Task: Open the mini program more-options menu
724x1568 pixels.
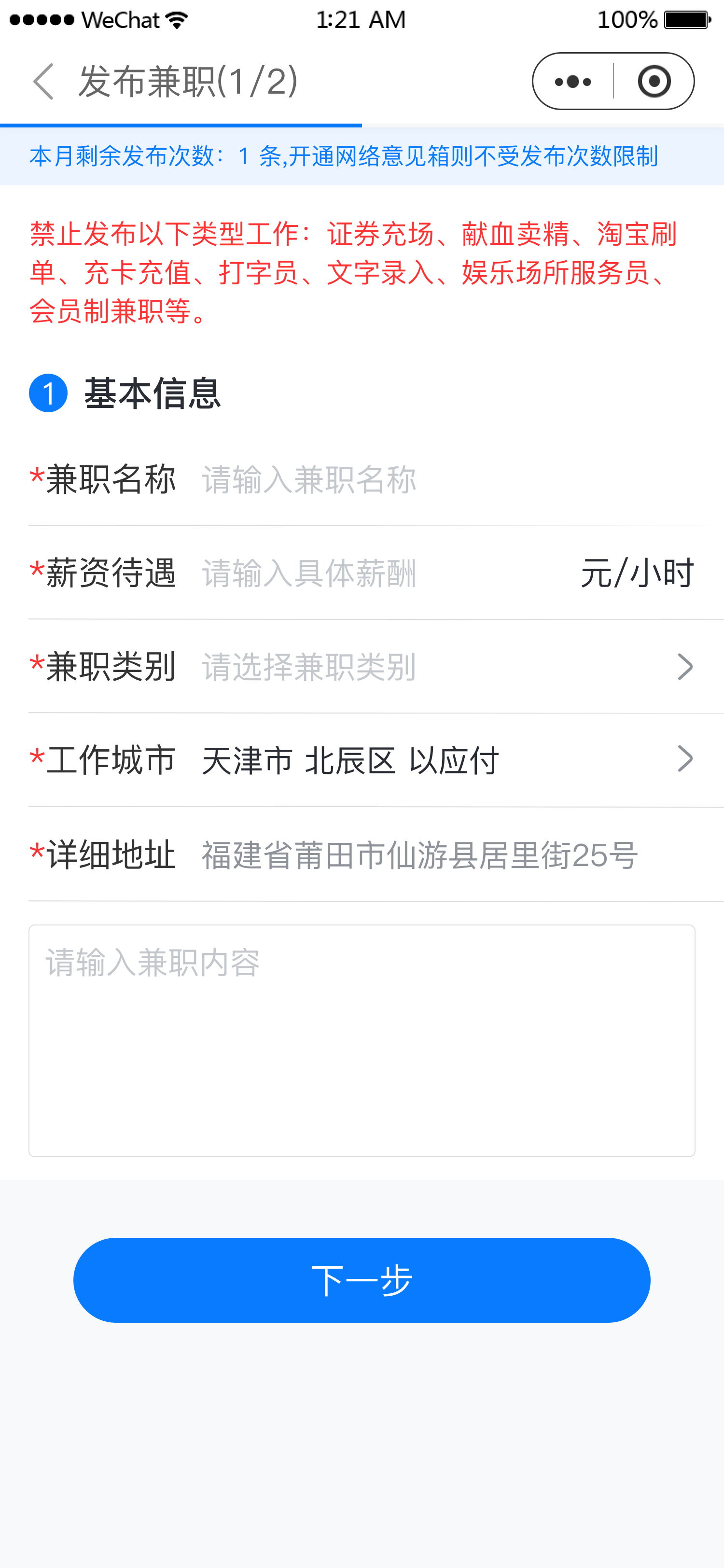Action: (x=572, y=81)
